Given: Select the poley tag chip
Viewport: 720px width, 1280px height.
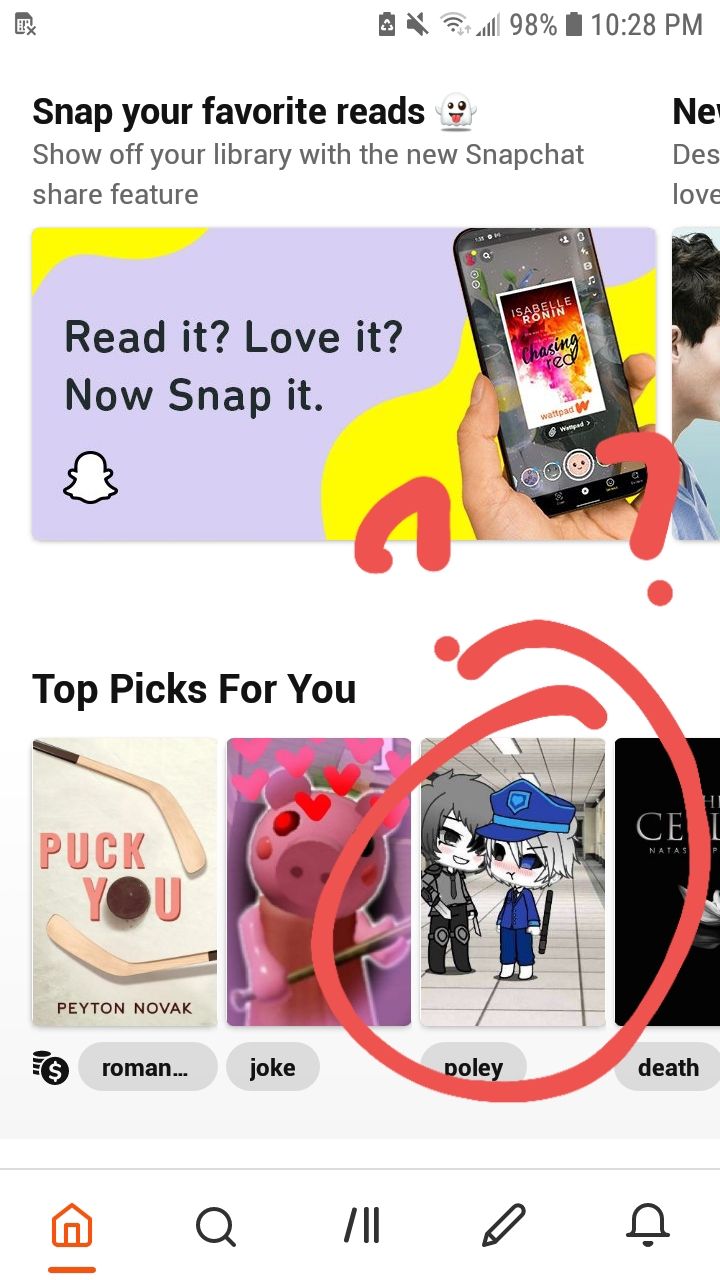Looking at the screenshot, I should click(474, 1067).
